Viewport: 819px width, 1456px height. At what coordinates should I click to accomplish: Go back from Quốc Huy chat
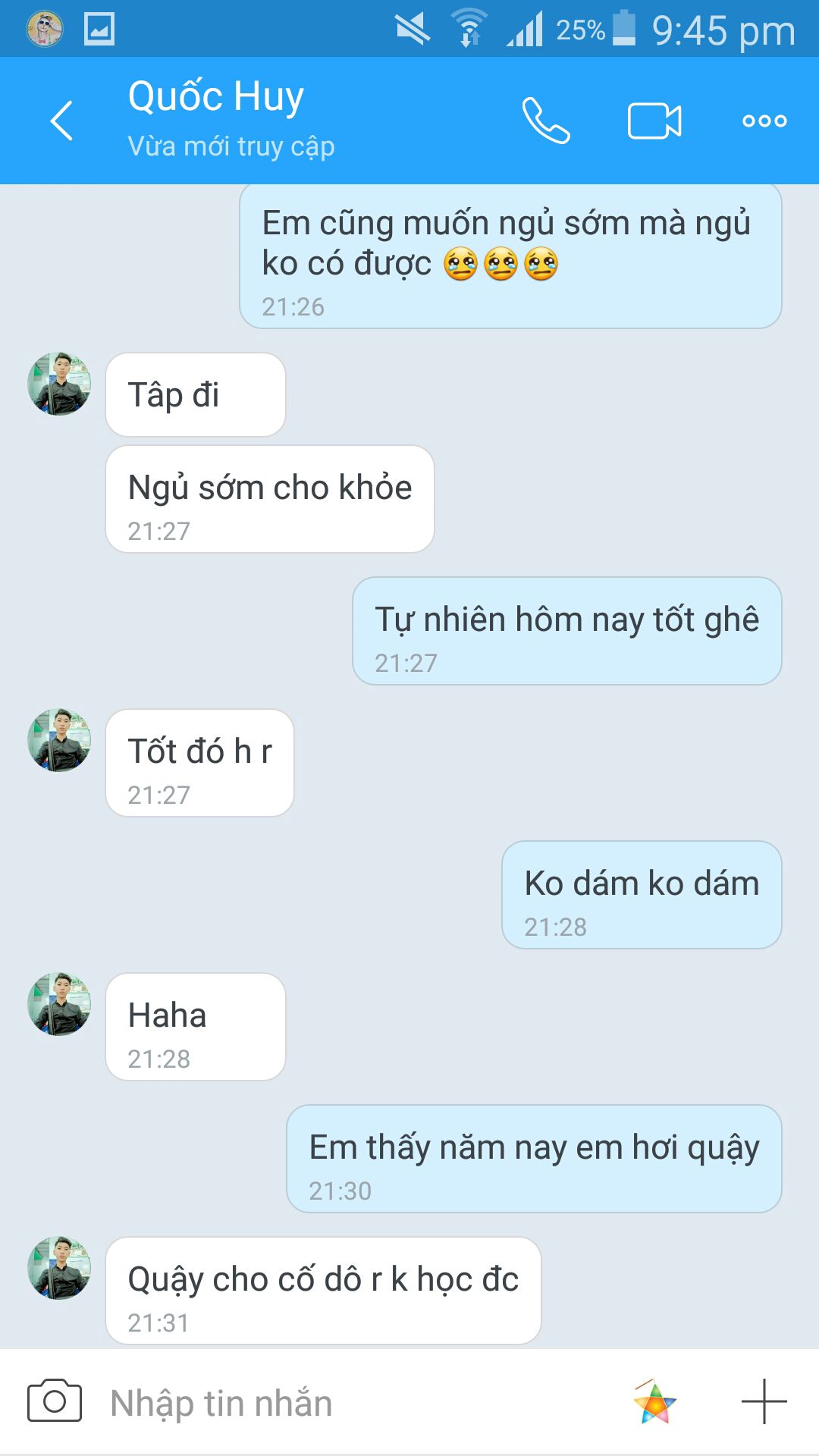[x=61, y=121]
